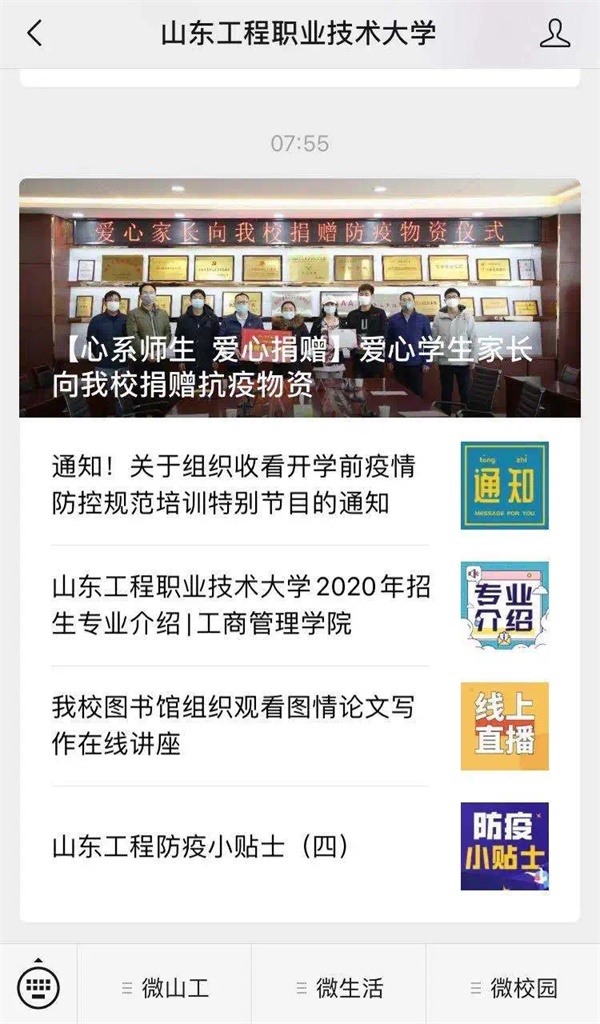Switch to keyboard input mode
This screenshot has height=1024, width=600.
38,988
